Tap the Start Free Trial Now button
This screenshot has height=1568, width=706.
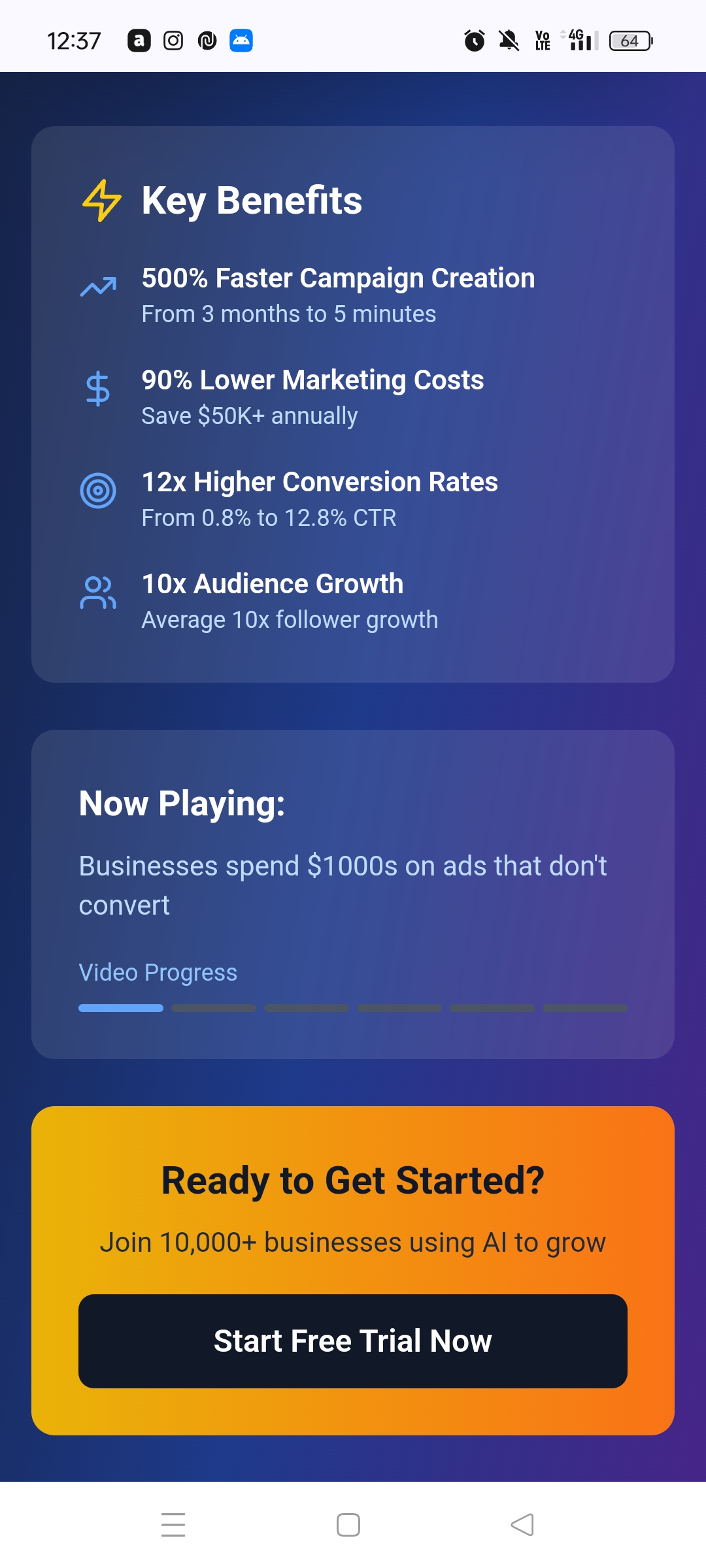[353, 1341]
